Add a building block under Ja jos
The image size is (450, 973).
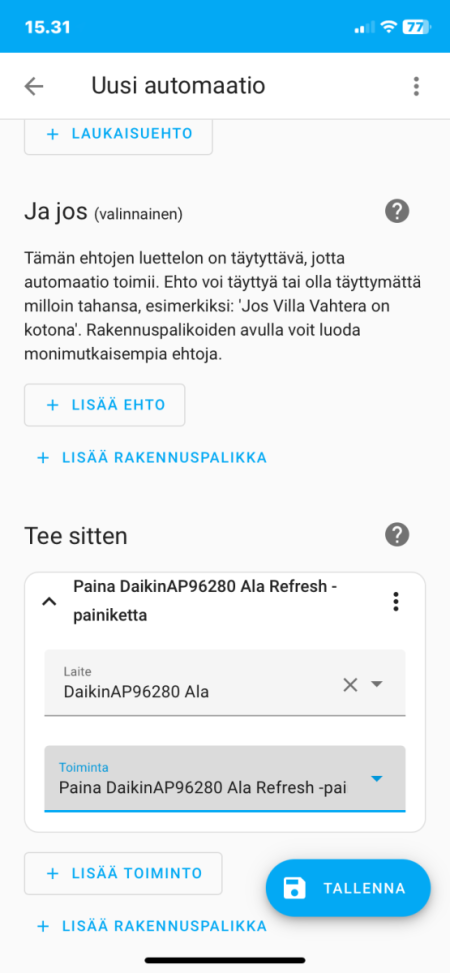pyautogui.click(x=152, y=458)
